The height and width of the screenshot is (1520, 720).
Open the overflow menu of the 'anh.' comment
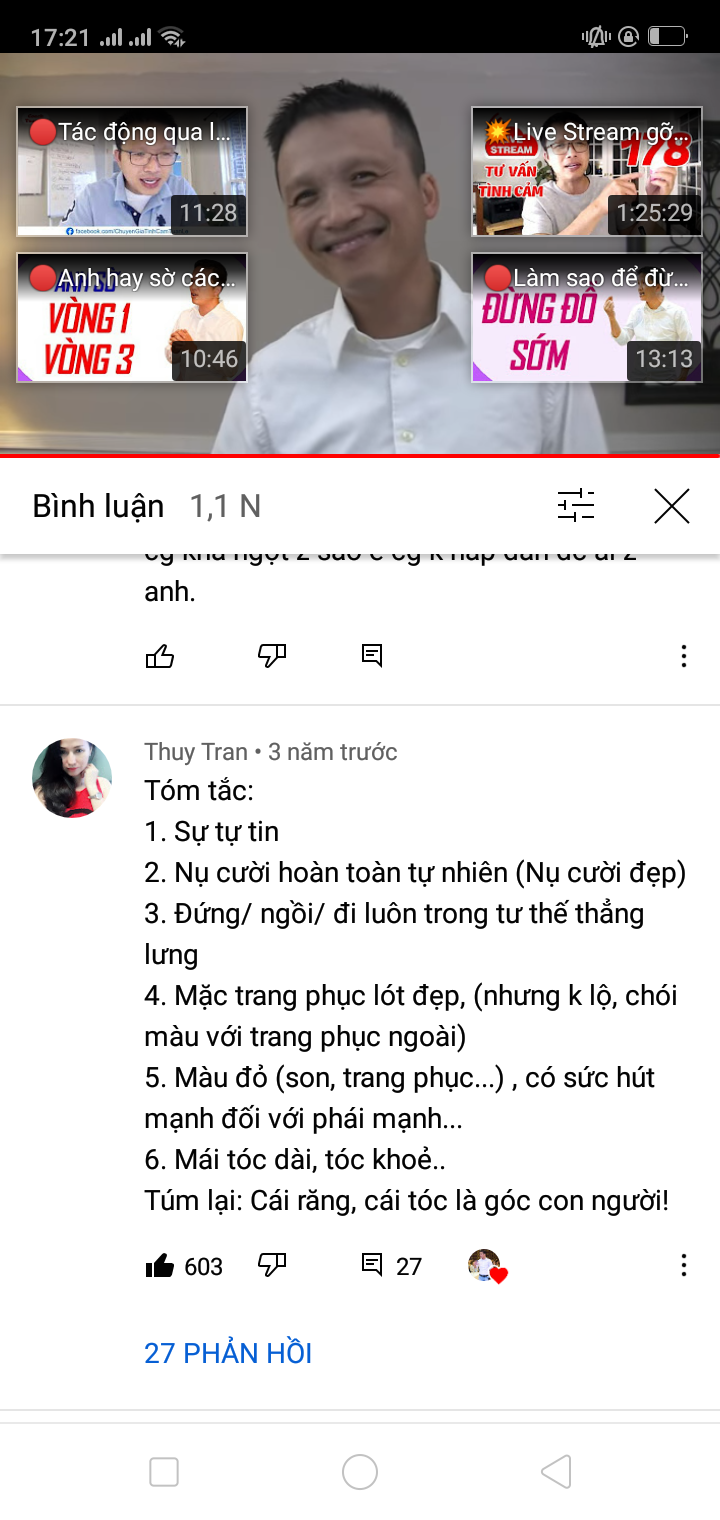tap(684, 656)
